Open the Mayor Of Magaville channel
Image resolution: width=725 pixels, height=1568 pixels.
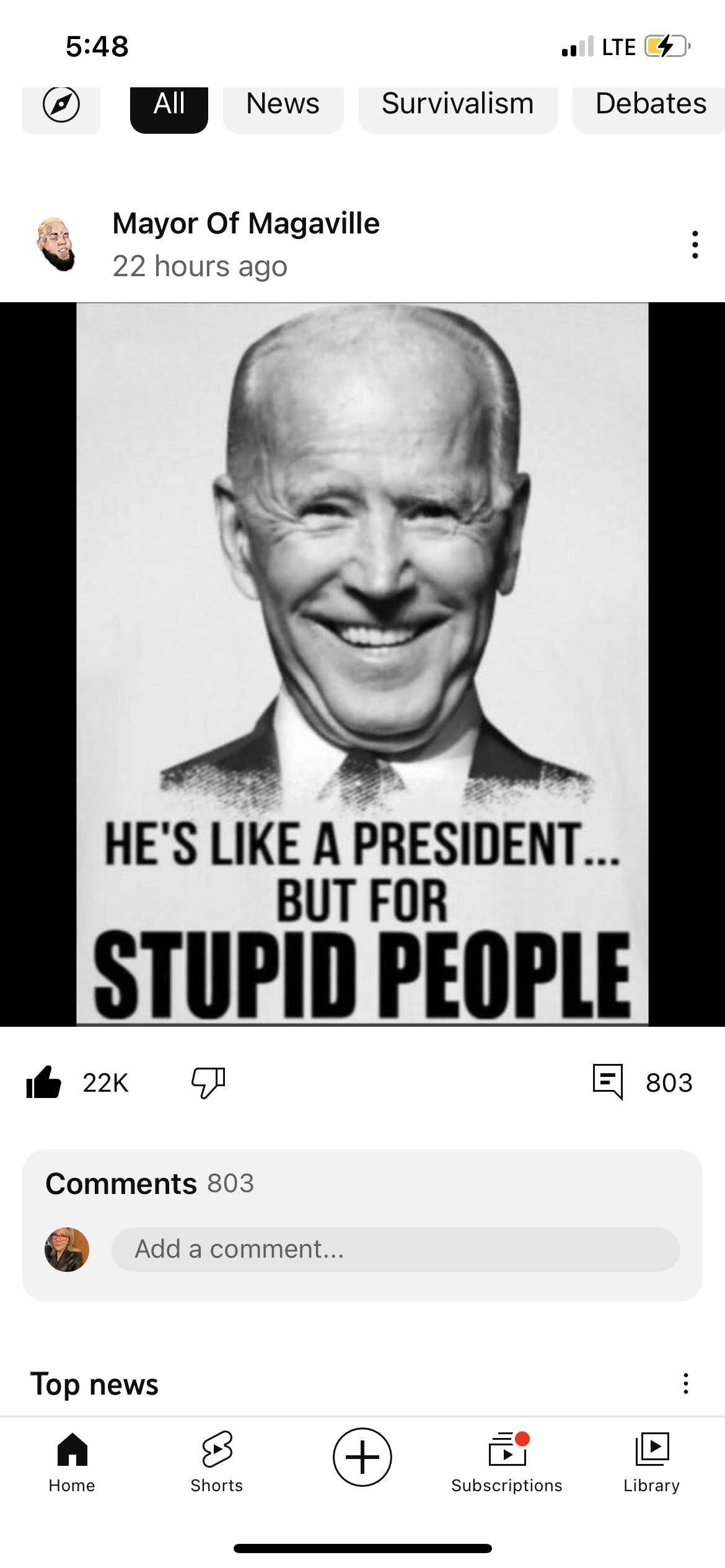[245, 224]
